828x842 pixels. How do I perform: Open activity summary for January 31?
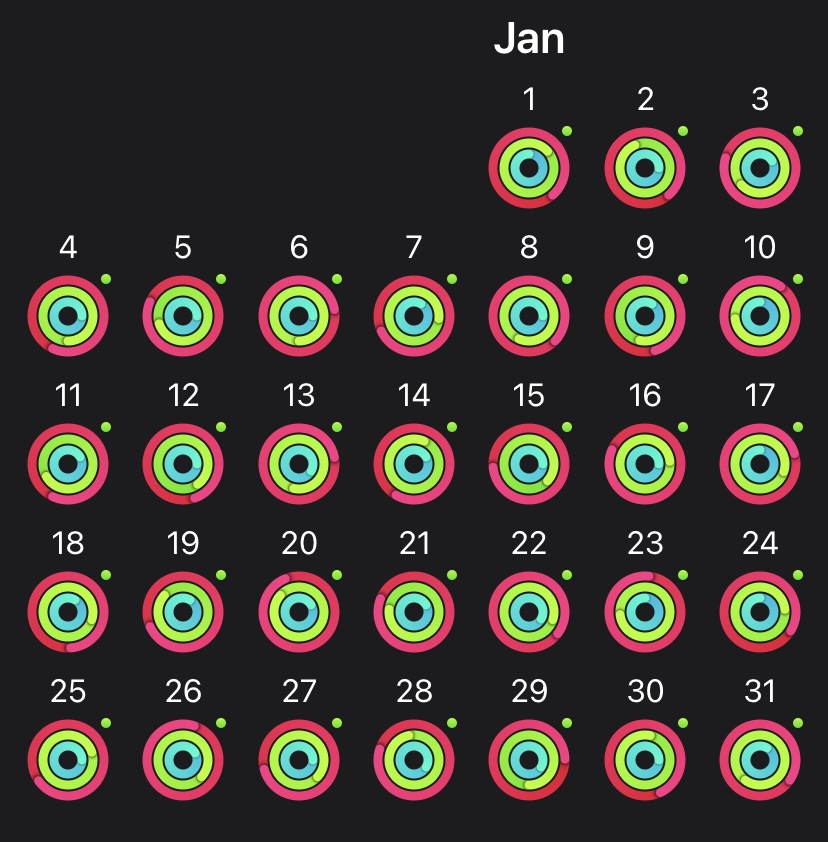760,760
